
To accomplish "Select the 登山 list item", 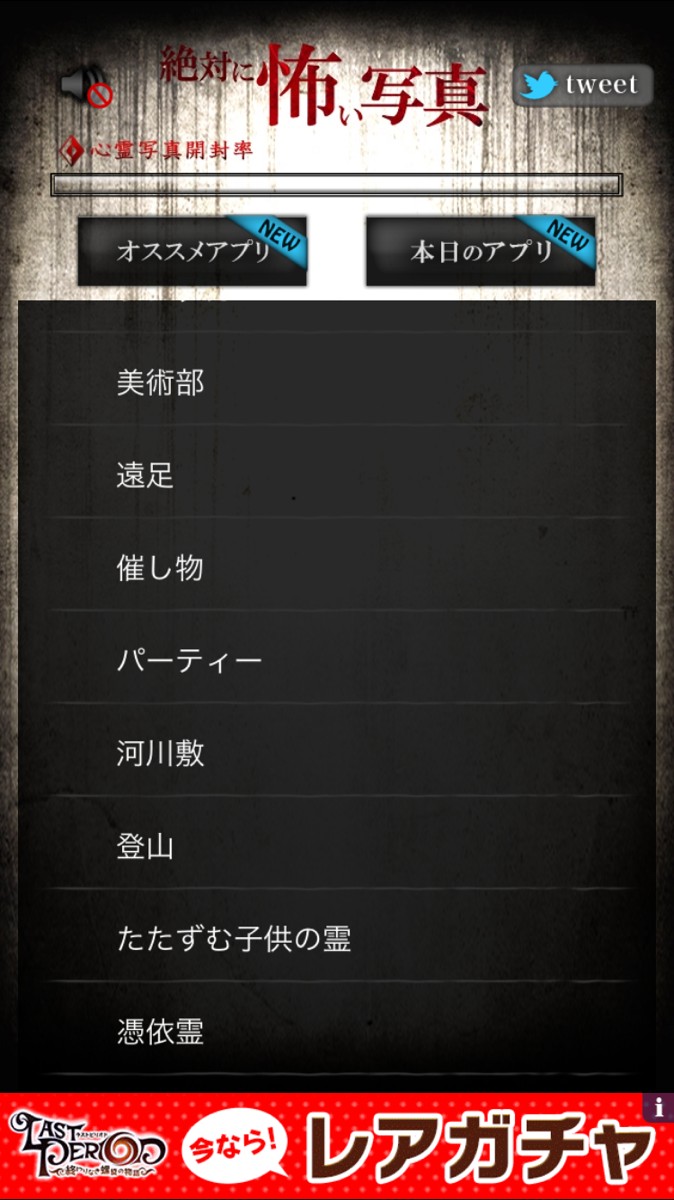I will point(337,846).
